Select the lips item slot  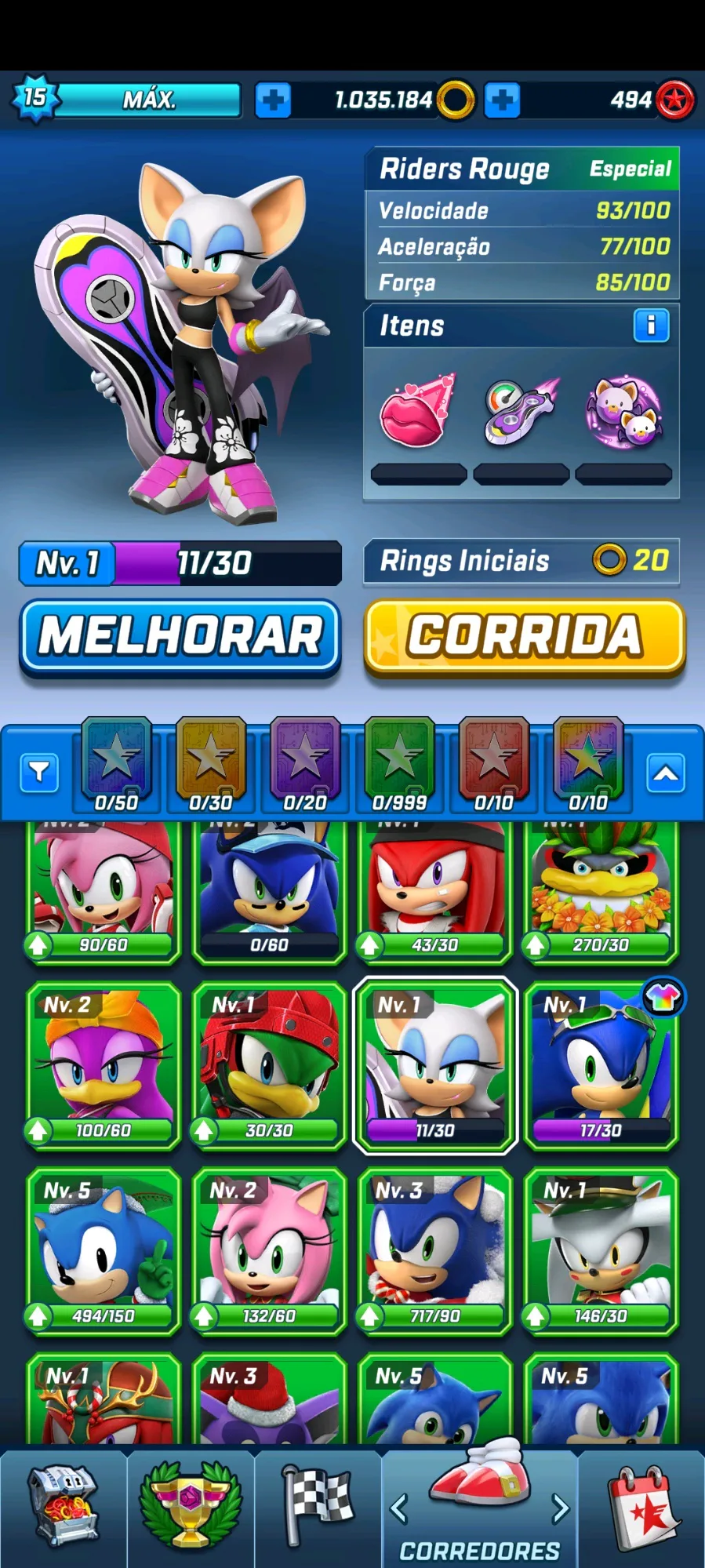pos(418,411)
